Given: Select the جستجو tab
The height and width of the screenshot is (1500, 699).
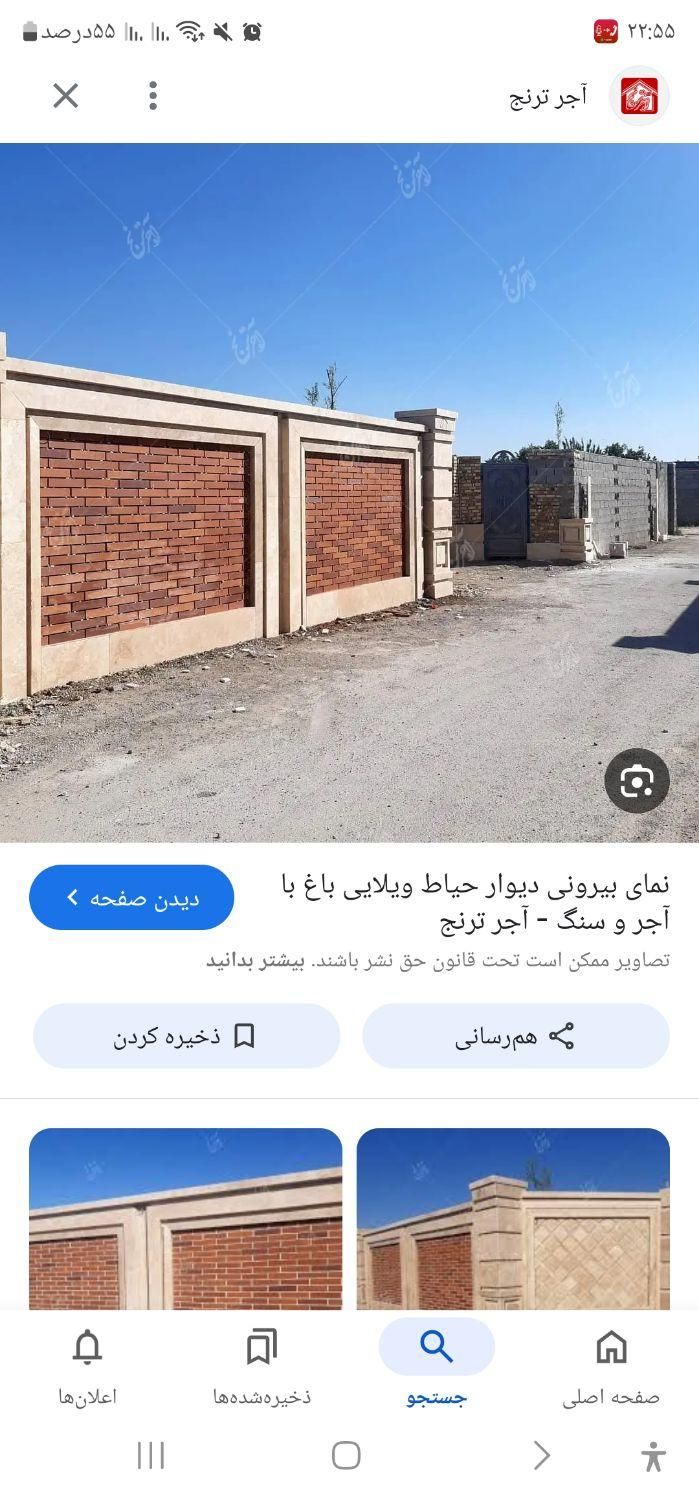Looking at the screenshot, I should pos(437,1367).
